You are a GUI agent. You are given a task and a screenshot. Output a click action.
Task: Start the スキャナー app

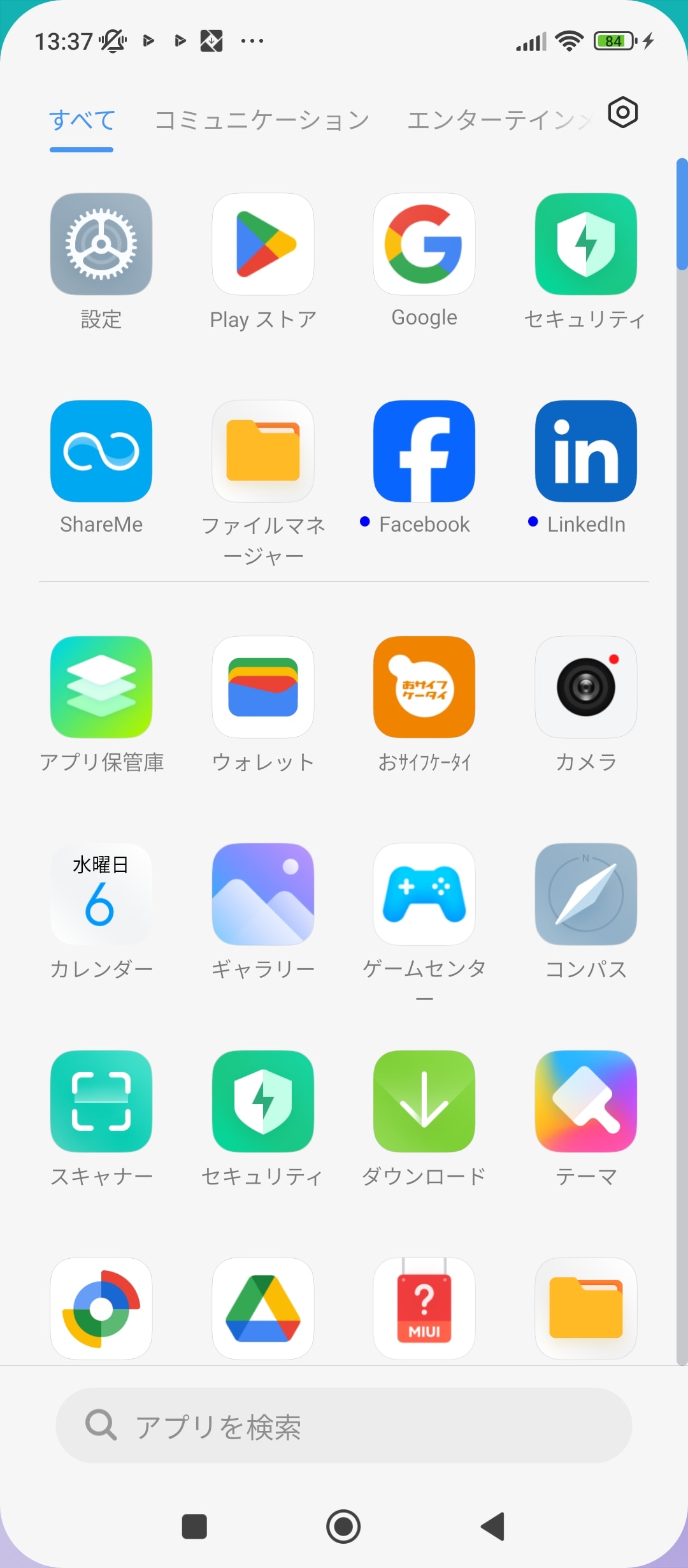pyautogui.click(x=101, y=1101)
